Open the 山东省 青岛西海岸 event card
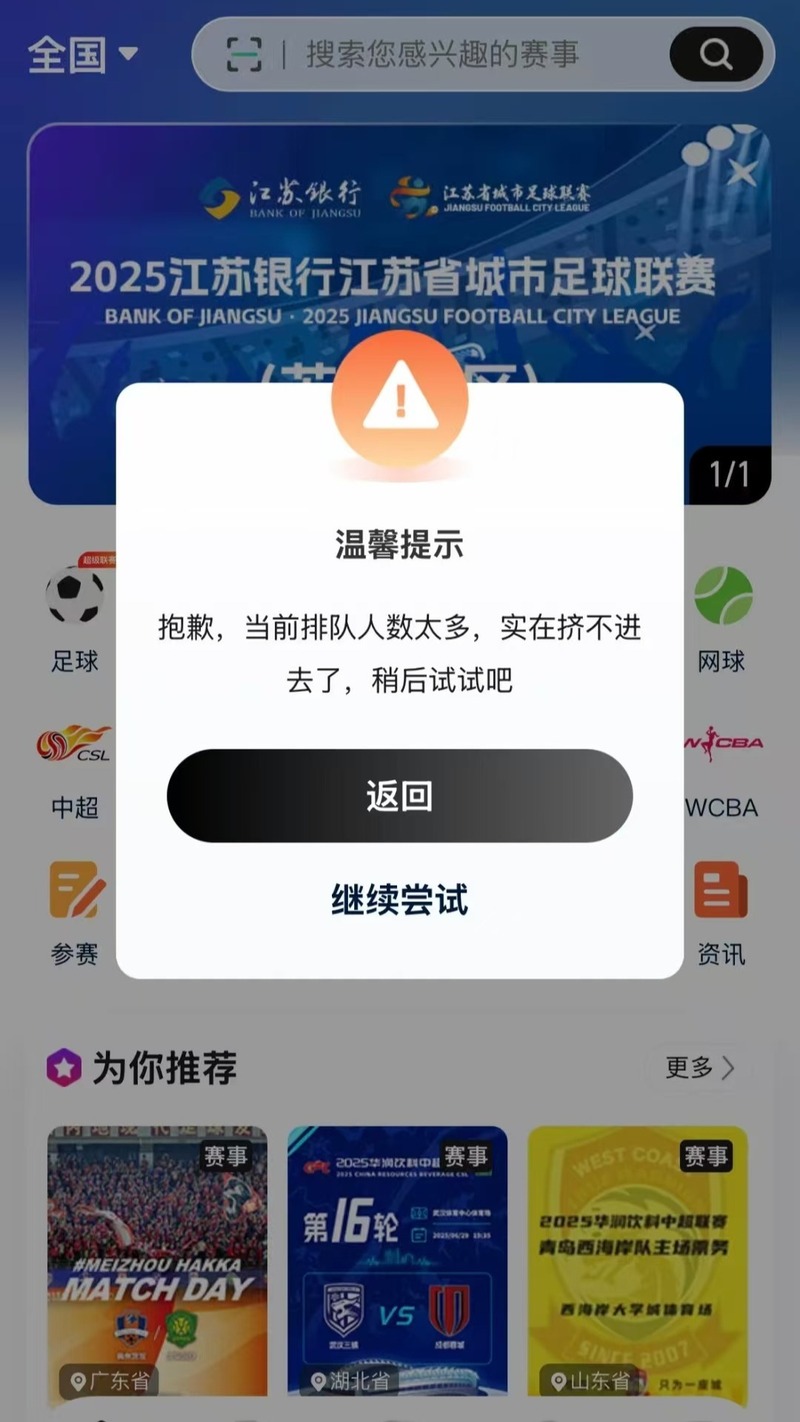Screen dimensions: 800x1422 tap(637, 1260)
